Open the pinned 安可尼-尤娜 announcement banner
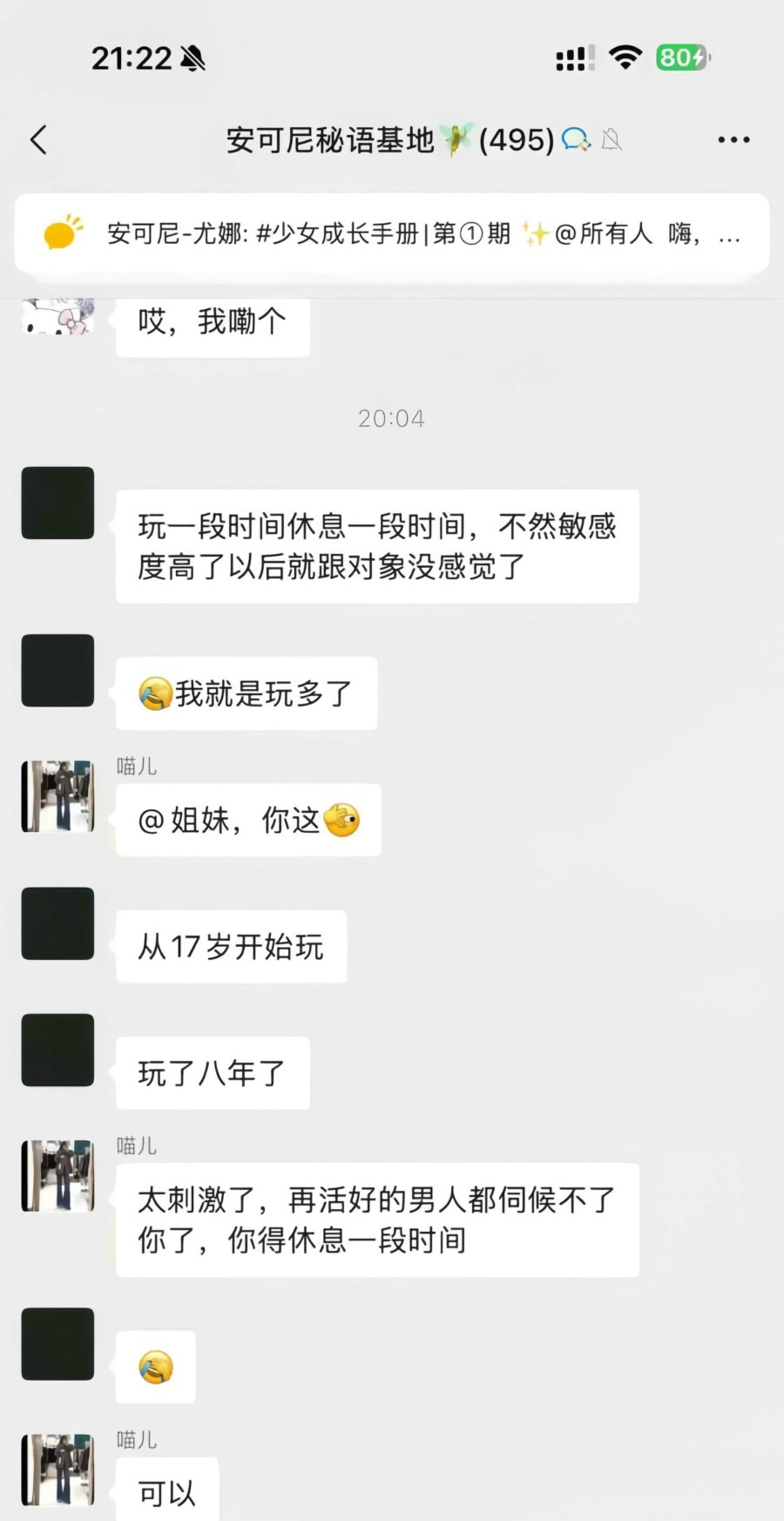 392,233
